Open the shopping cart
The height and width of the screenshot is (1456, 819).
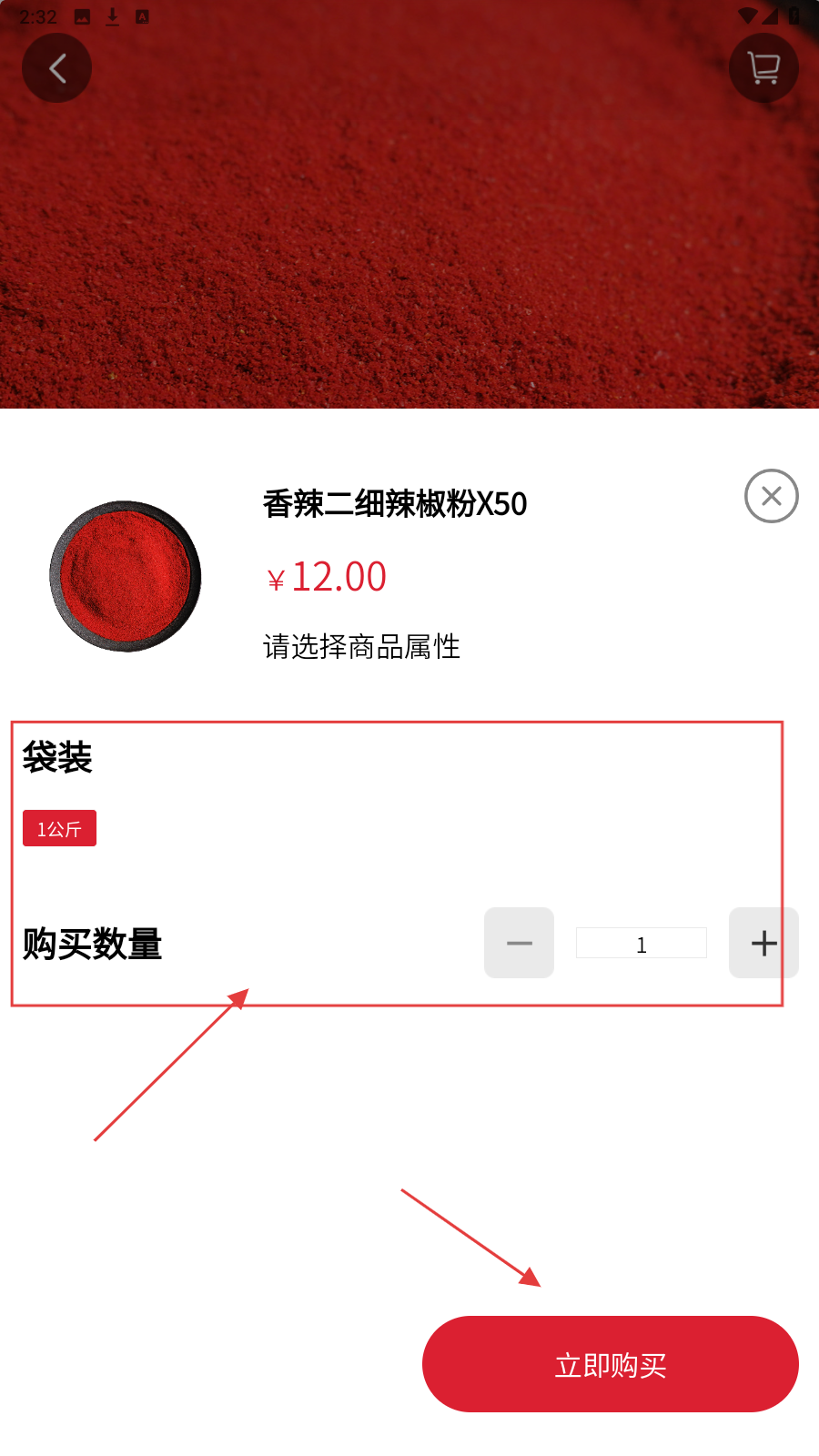pos(763,68)
